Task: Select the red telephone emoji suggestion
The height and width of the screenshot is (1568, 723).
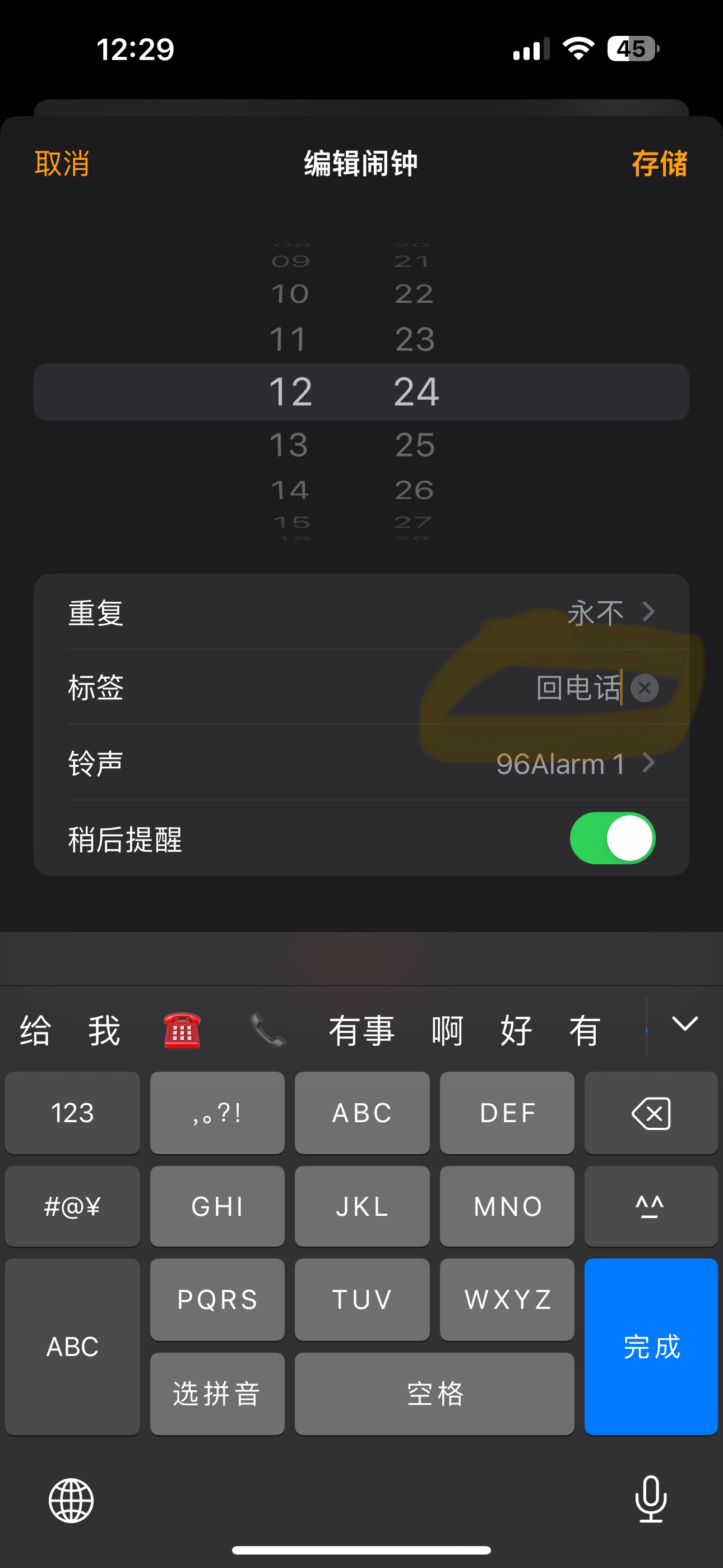Action: 182,1031
